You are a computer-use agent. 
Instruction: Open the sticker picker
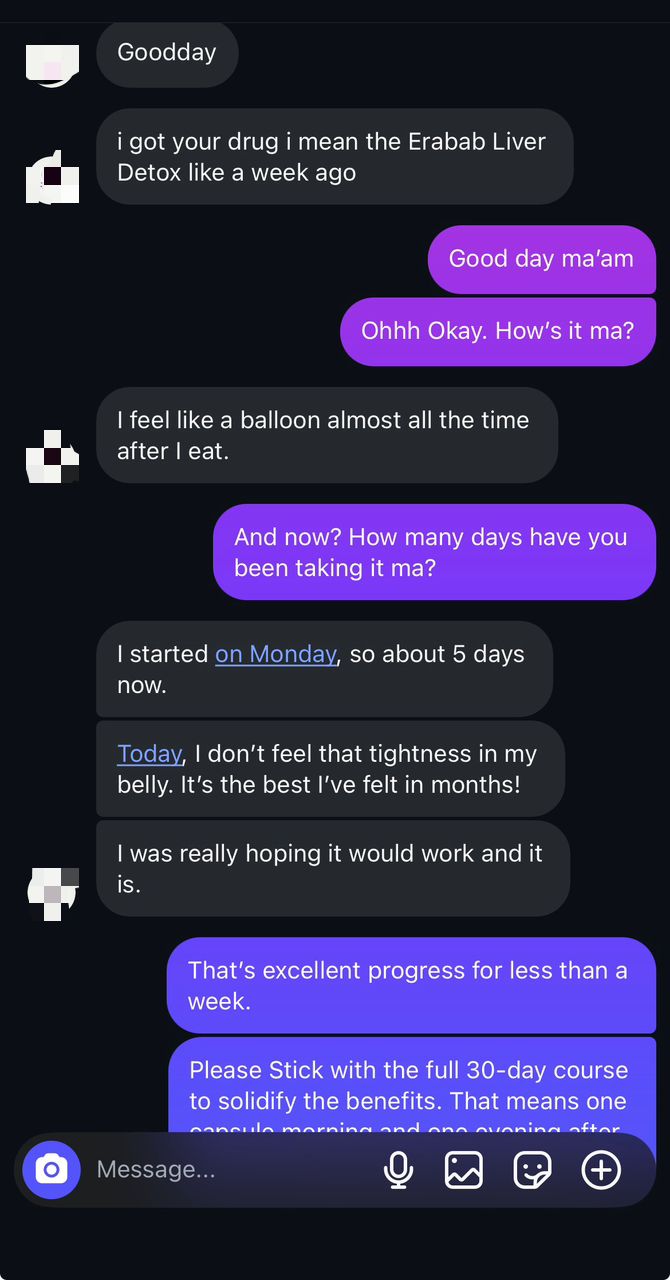click(x=532, y=1169)
